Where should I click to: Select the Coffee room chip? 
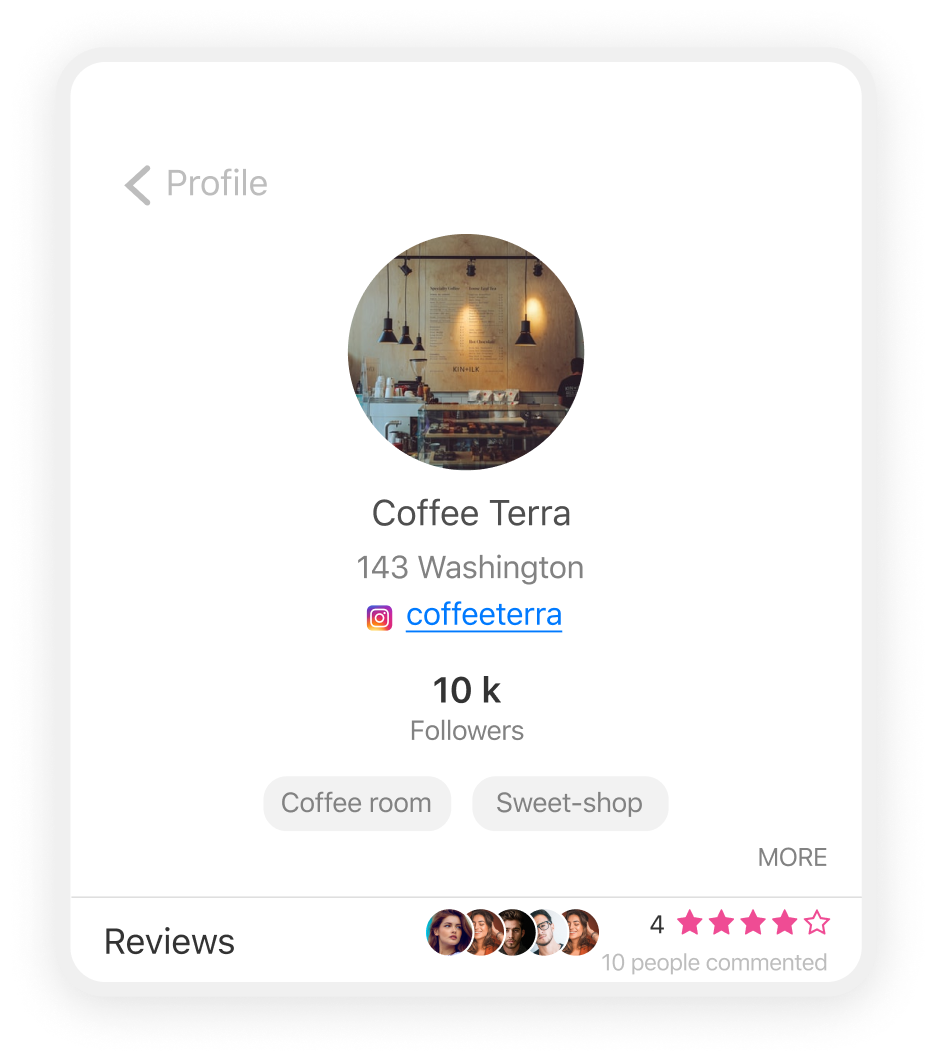point(357,803)
